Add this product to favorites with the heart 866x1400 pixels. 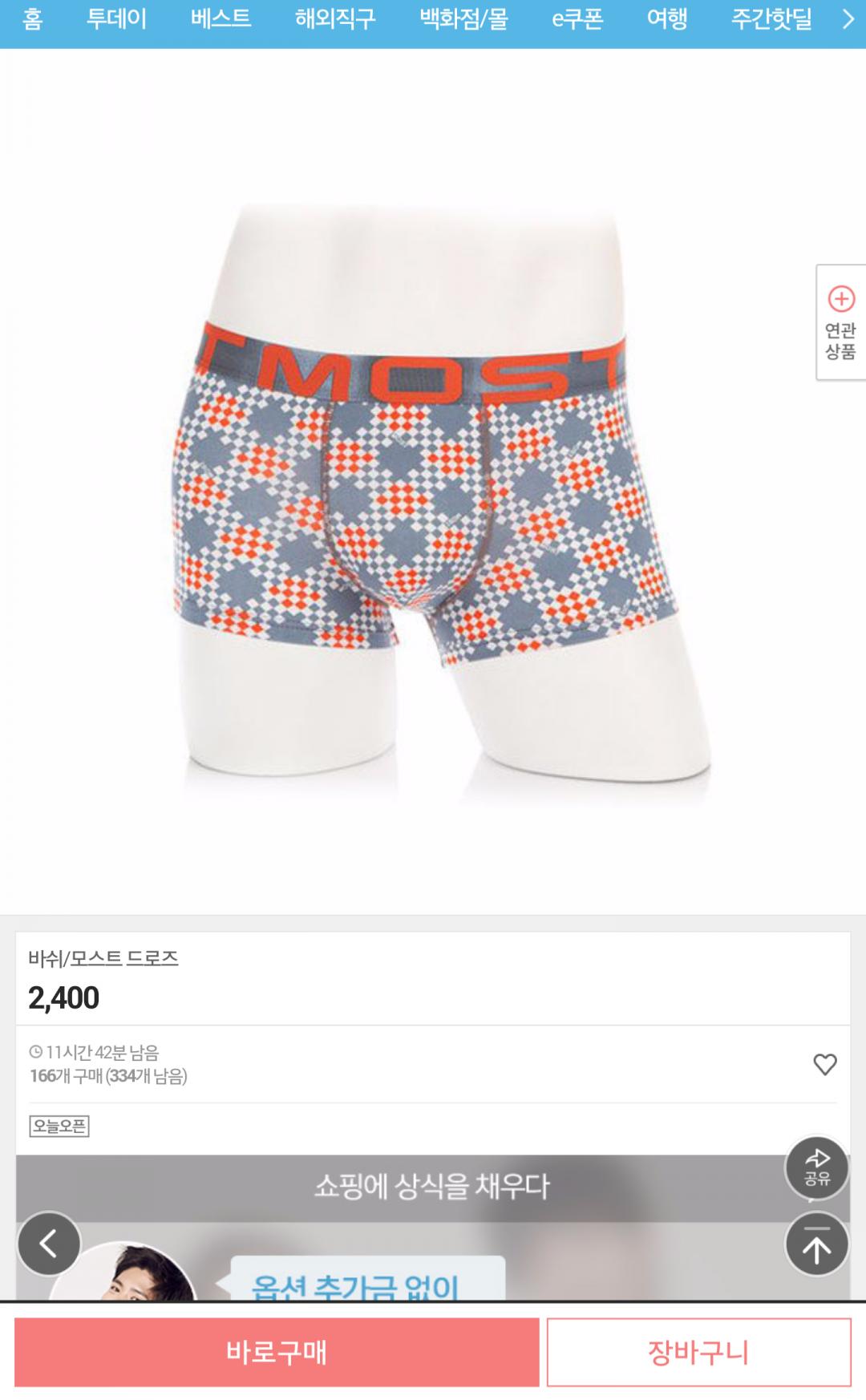(825, 1064)
